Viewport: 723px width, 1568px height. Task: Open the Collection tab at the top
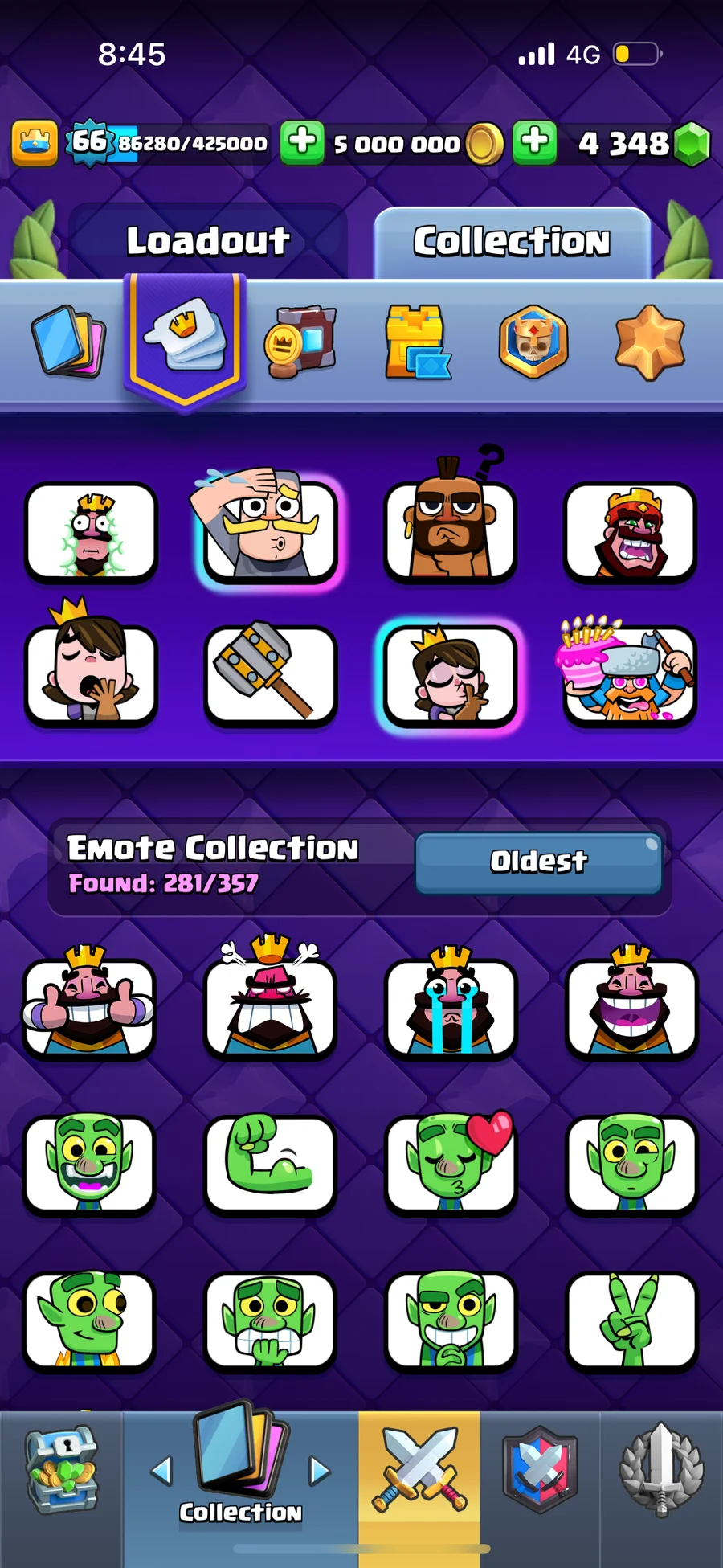point(512,241)
